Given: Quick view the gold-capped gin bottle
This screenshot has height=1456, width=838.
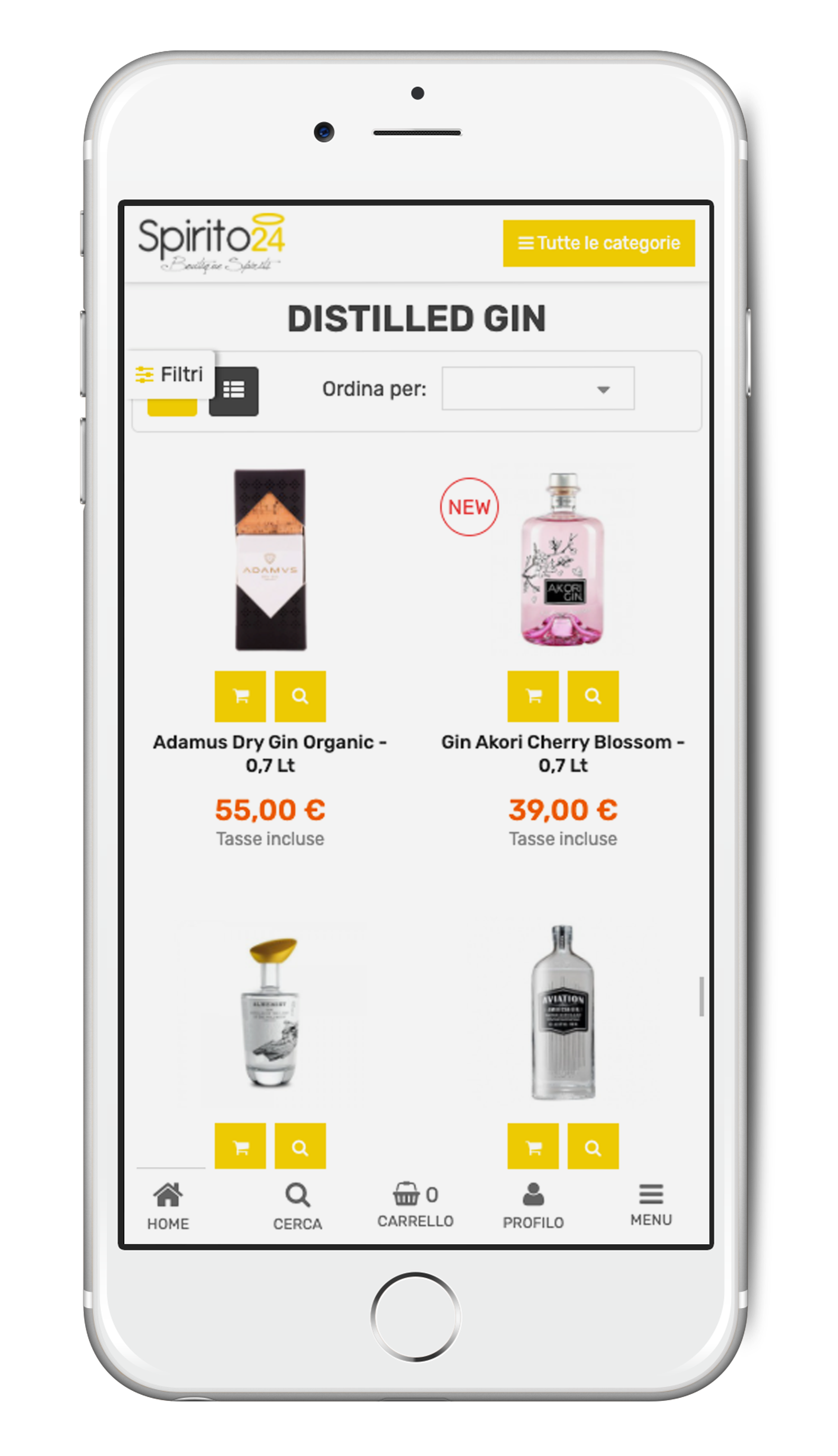Looking at the screenshot, I should 300,1146.
